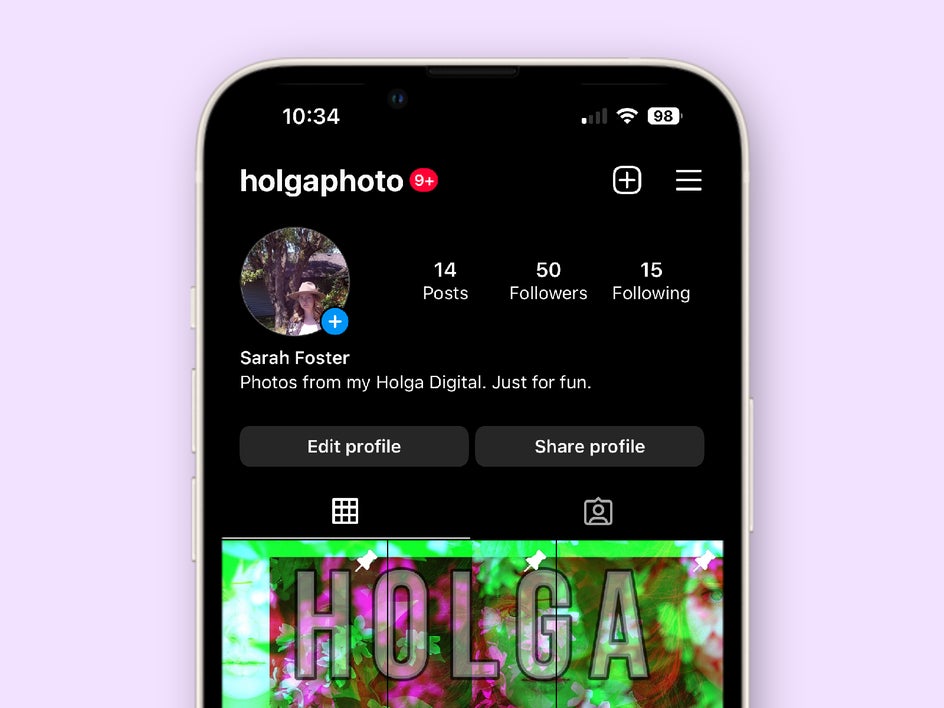Open the third pinned post with letter A
The height and width of the screenshot is (708, 944).
pos(638,625)
